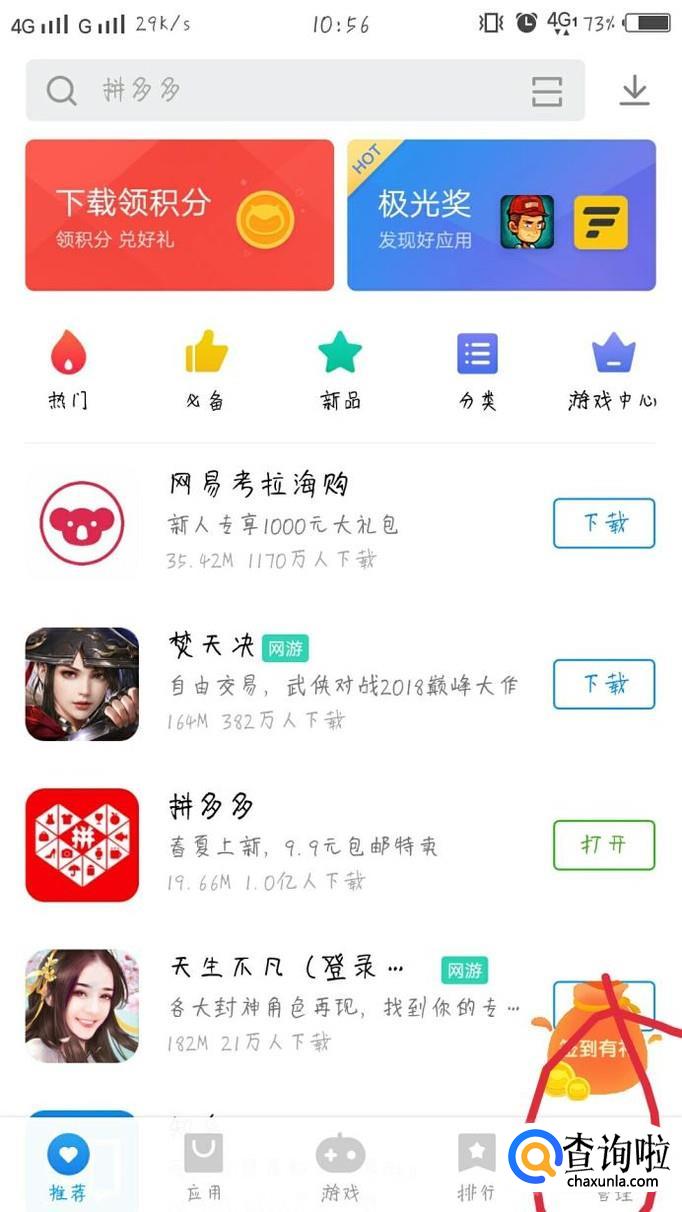Tap the scan icon in search bar
This screenshot has height=1212, width=682.
[547, 91]
